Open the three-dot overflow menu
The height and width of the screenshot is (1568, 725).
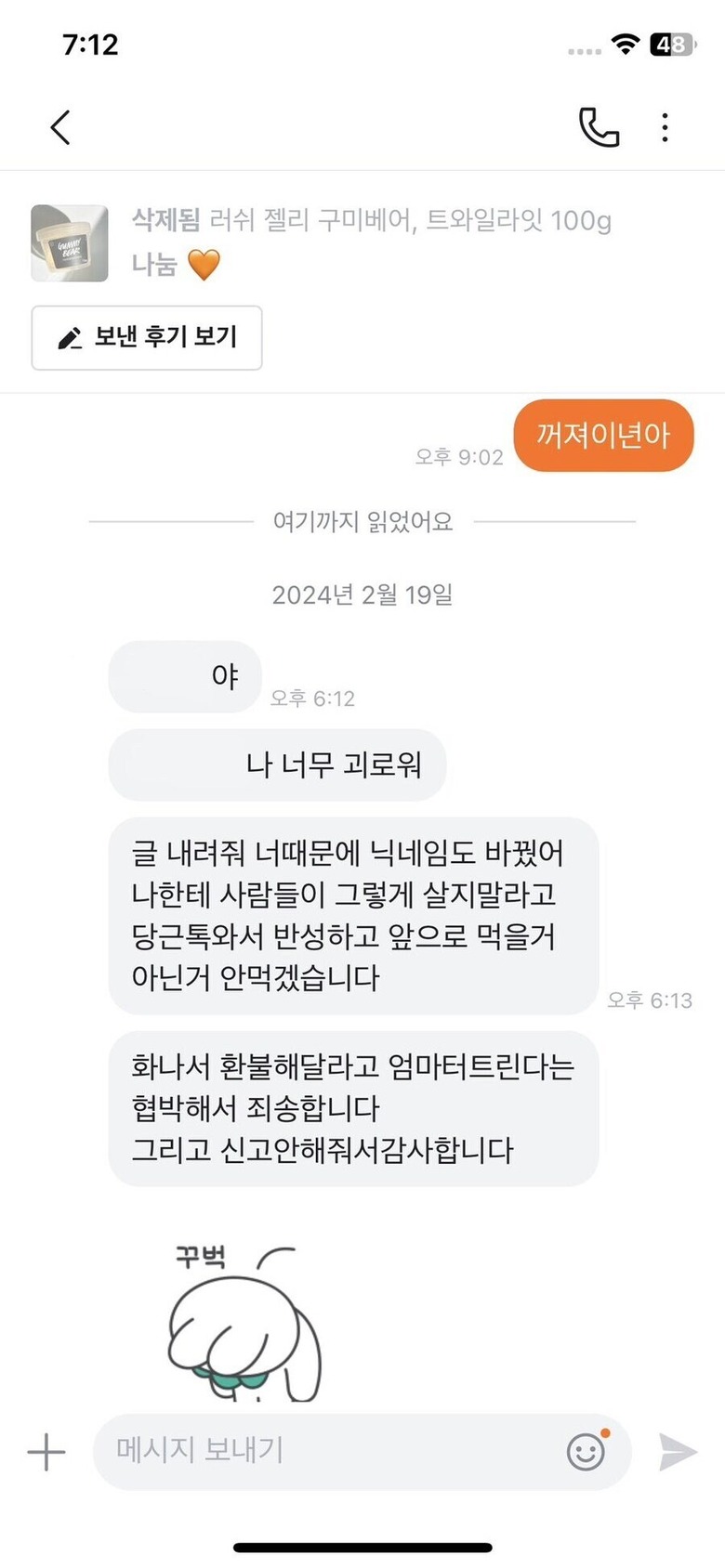pos(665,127)
